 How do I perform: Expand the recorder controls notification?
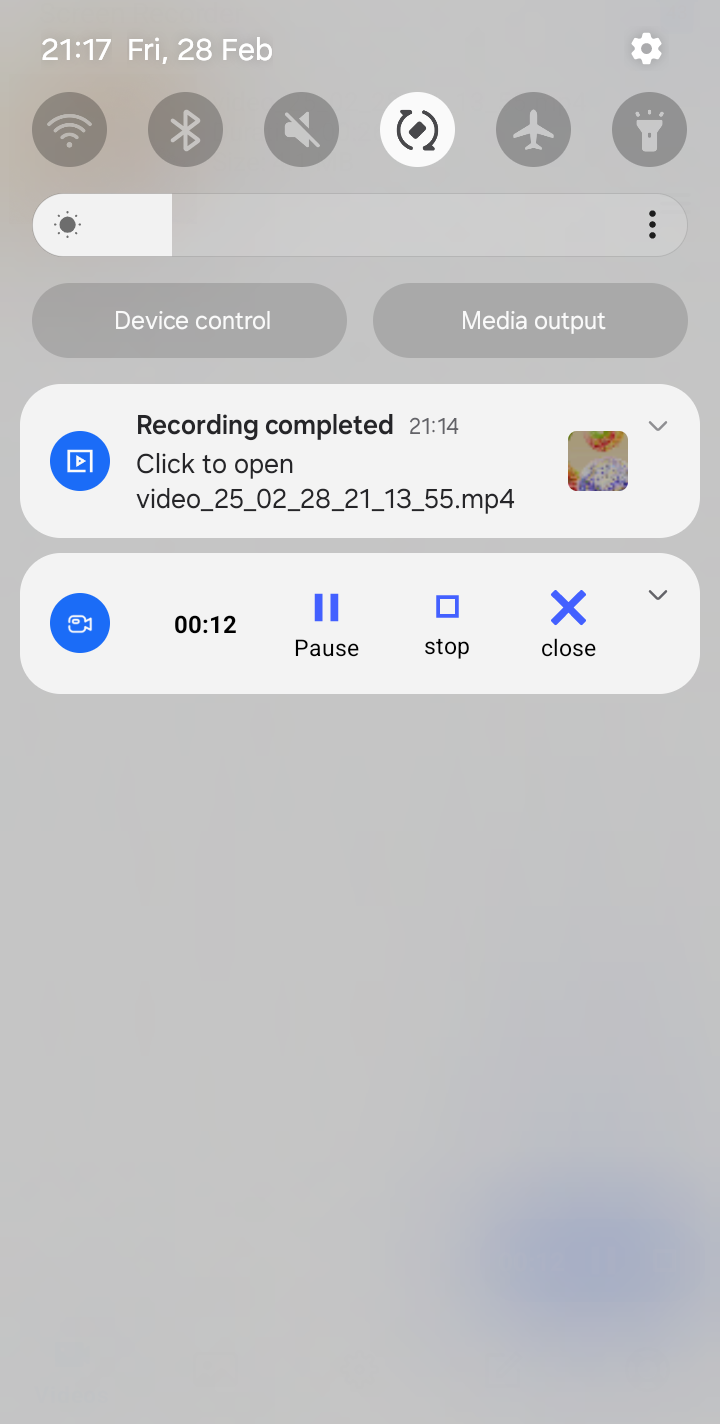(657, 595)
